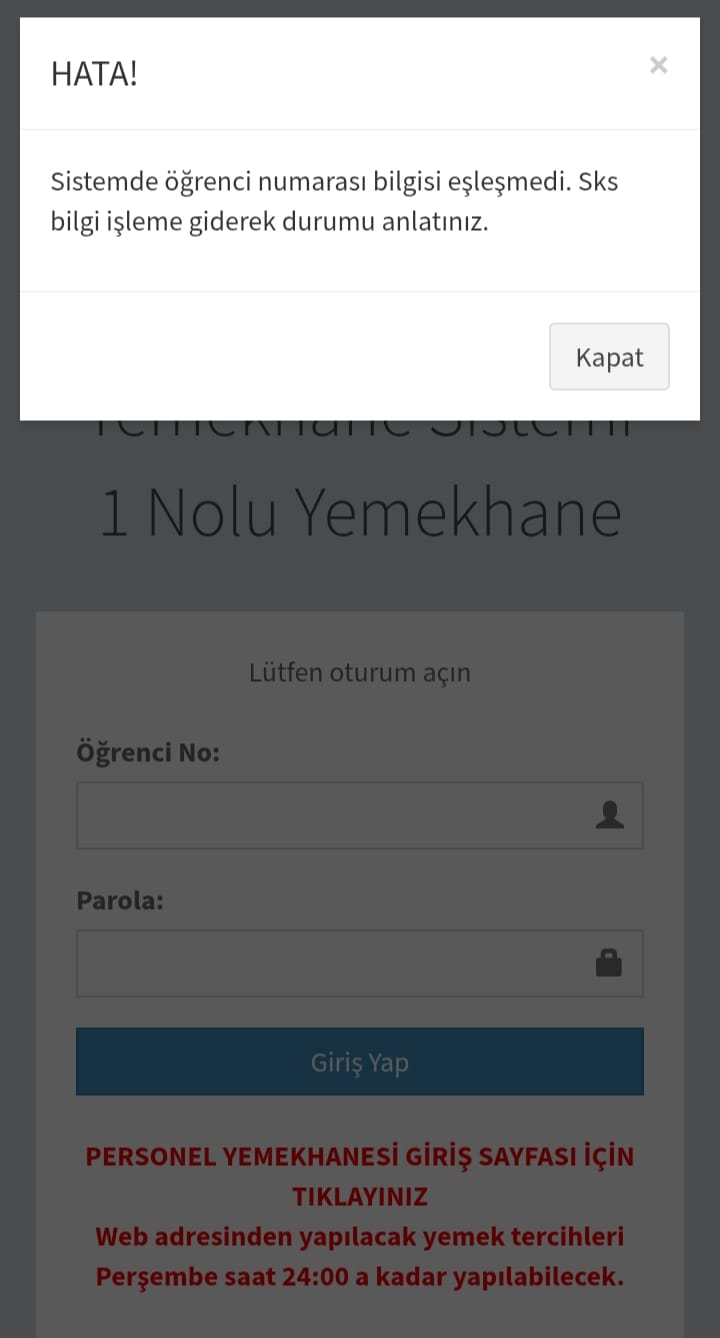Tap the Kapat button
The width and height of the screenshot is (720, 1338).
click(609, 357)
